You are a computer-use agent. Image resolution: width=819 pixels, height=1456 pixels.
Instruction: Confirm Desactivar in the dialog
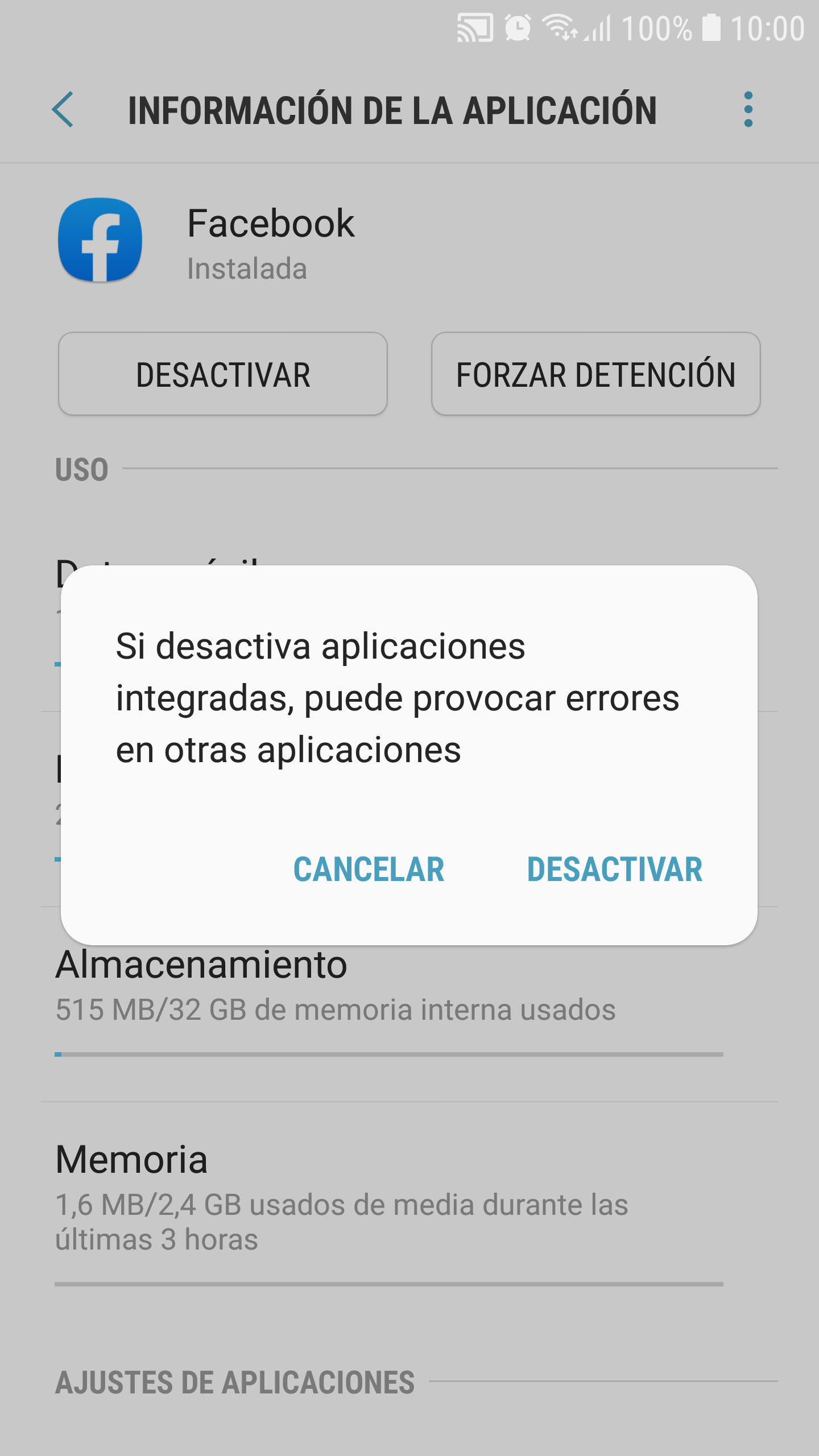point(615,869)
